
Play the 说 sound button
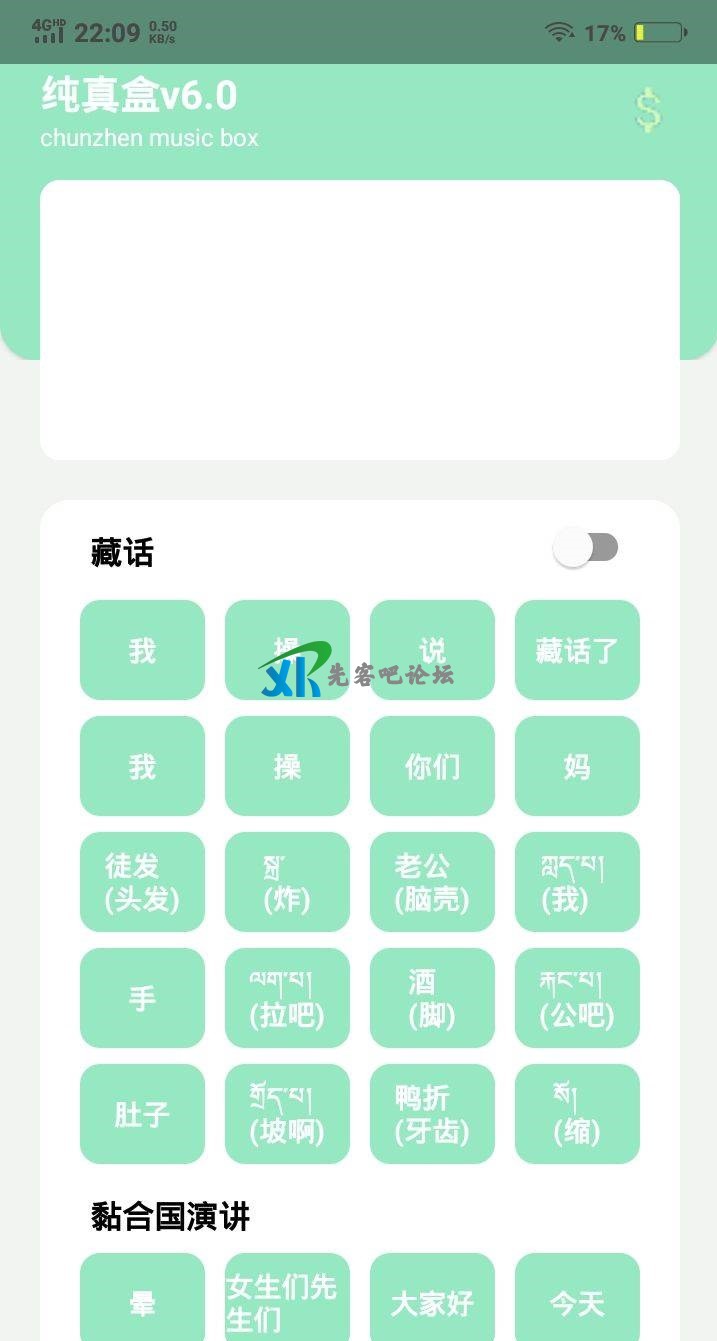click(x=432, y=650)
